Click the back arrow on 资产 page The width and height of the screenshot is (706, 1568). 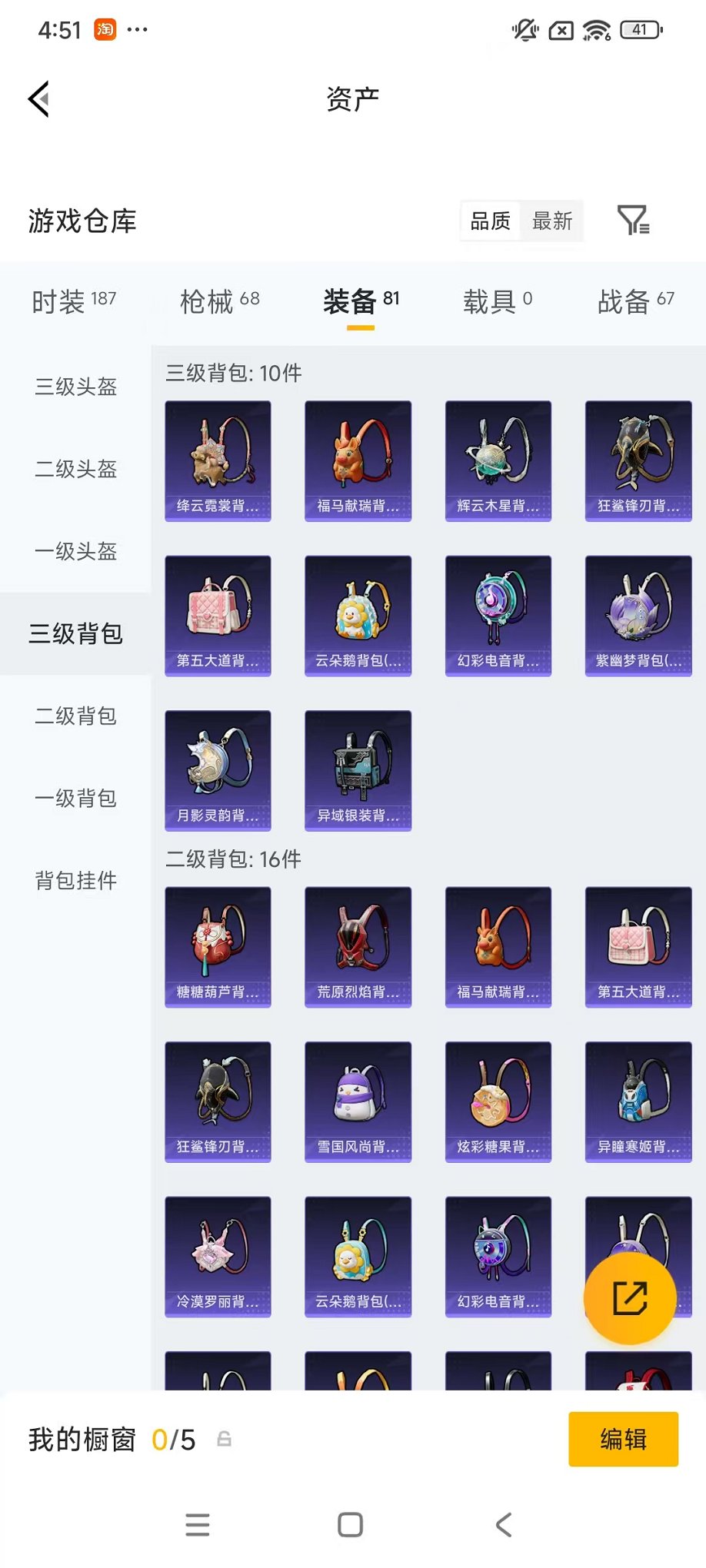click(x=38, y=100)
